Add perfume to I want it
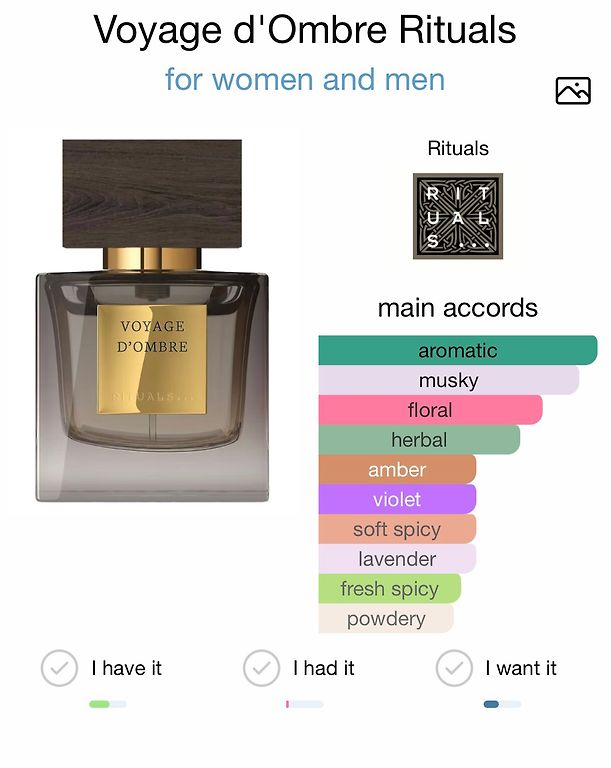 (x=454, y=668)
